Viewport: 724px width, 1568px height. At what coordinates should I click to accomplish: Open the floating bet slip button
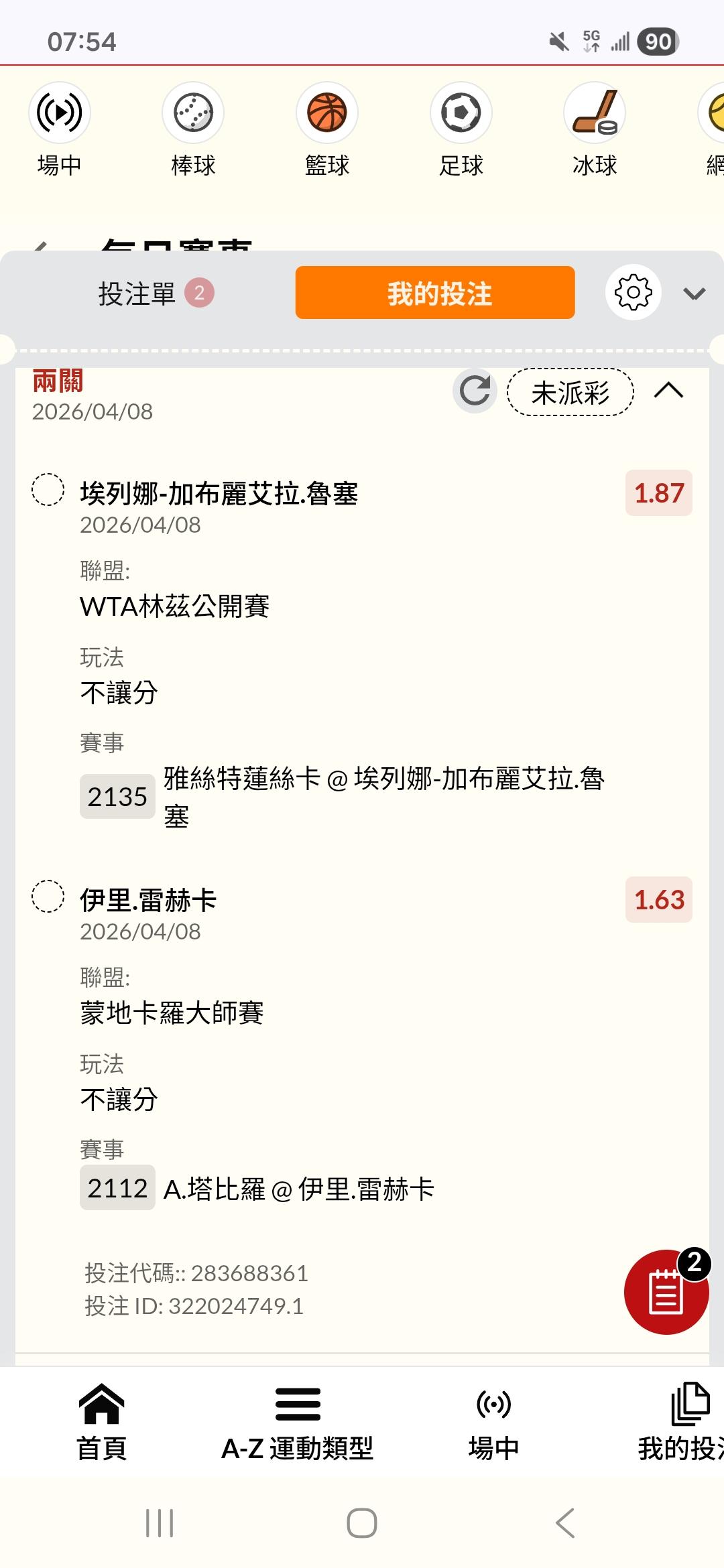[666, 1291]
